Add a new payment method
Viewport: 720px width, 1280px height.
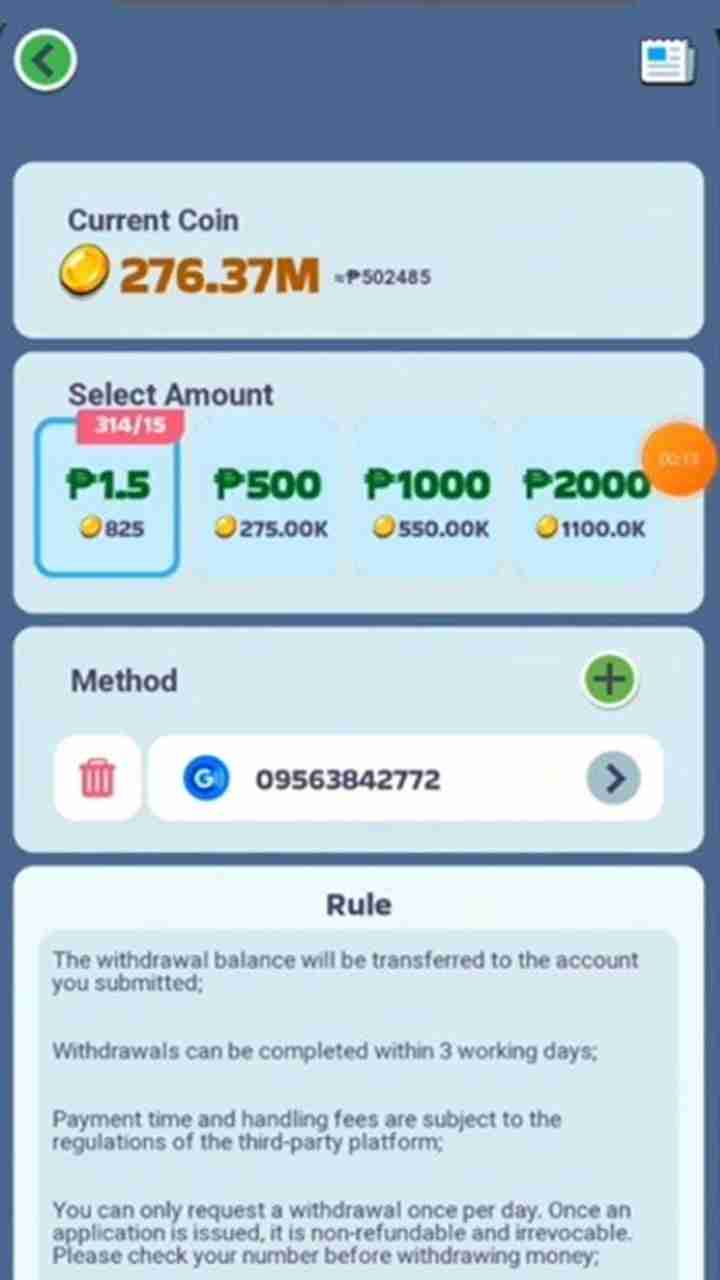610,680
